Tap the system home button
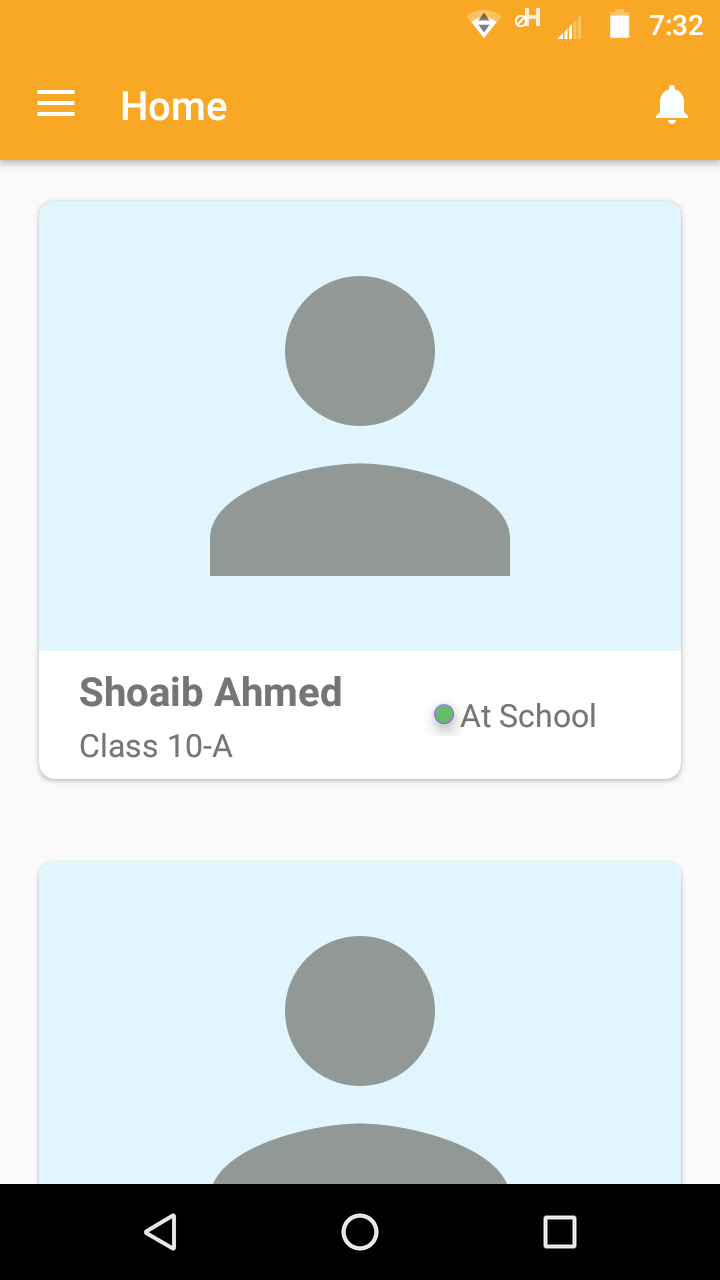720x1280 pixels. click(x=360, y=1231)
